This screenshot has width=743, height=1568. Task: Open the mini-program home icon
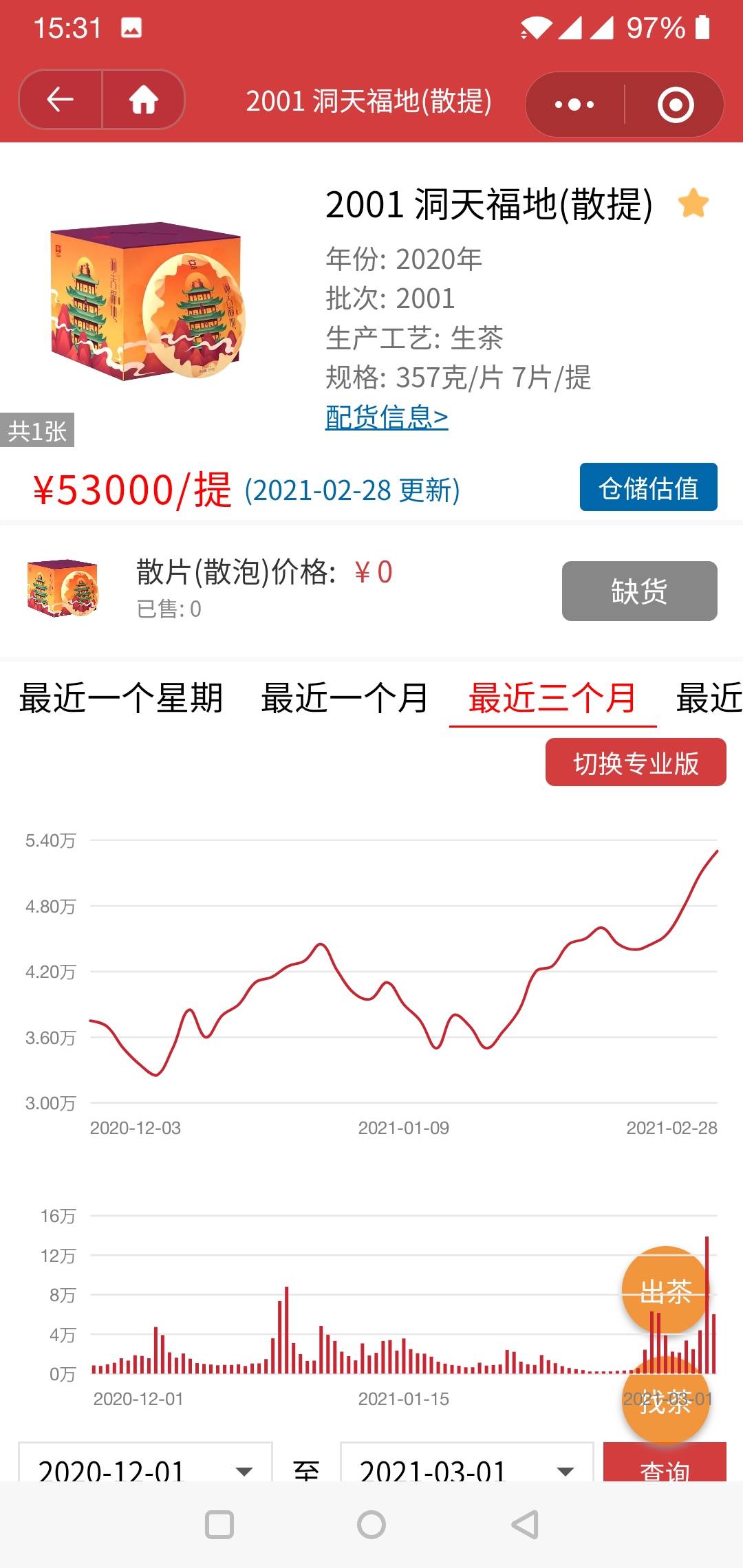(144, 100)
